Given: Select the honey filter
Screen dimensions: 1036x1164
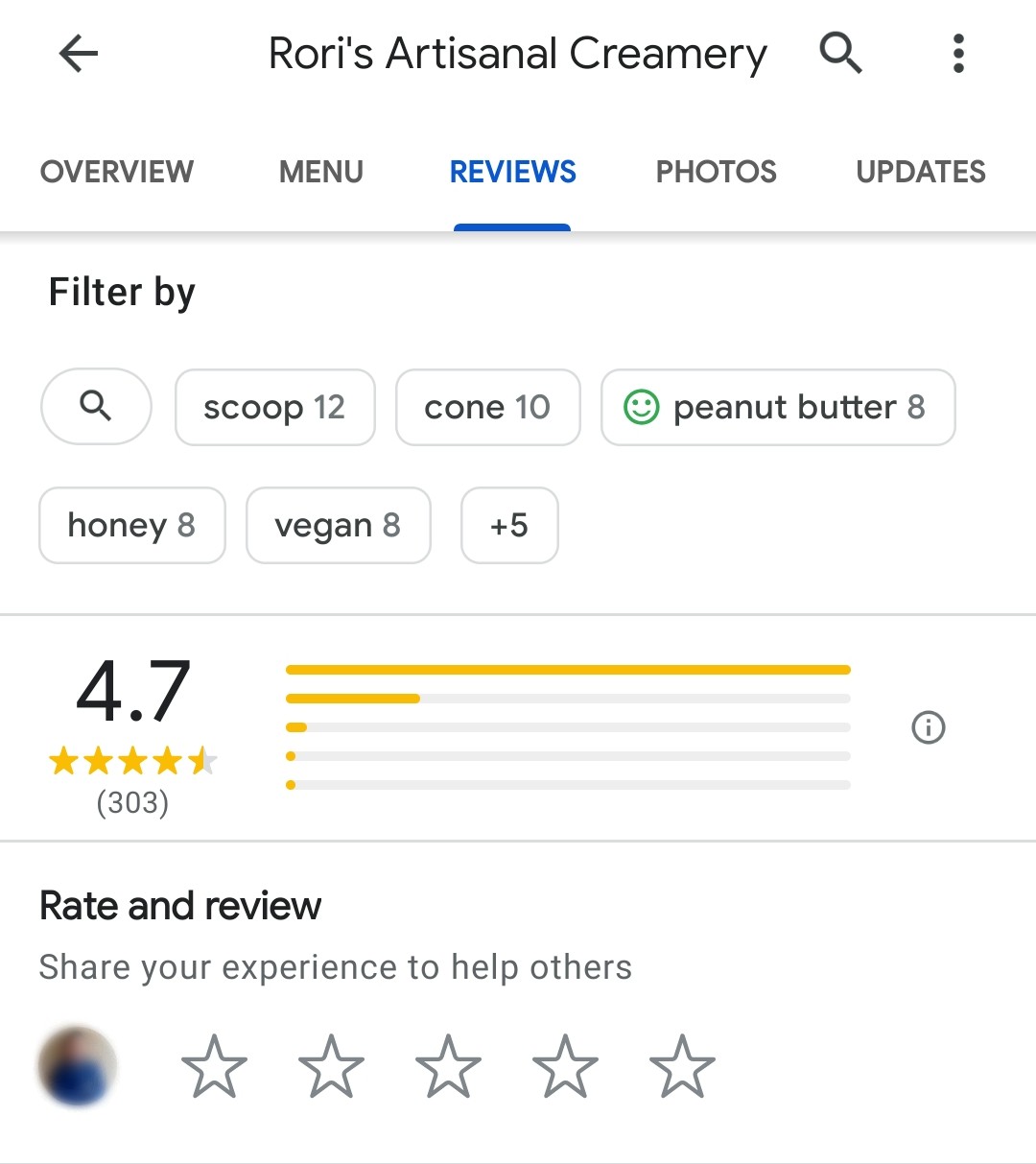Looking at the screenshot, I should click(131, 525).
